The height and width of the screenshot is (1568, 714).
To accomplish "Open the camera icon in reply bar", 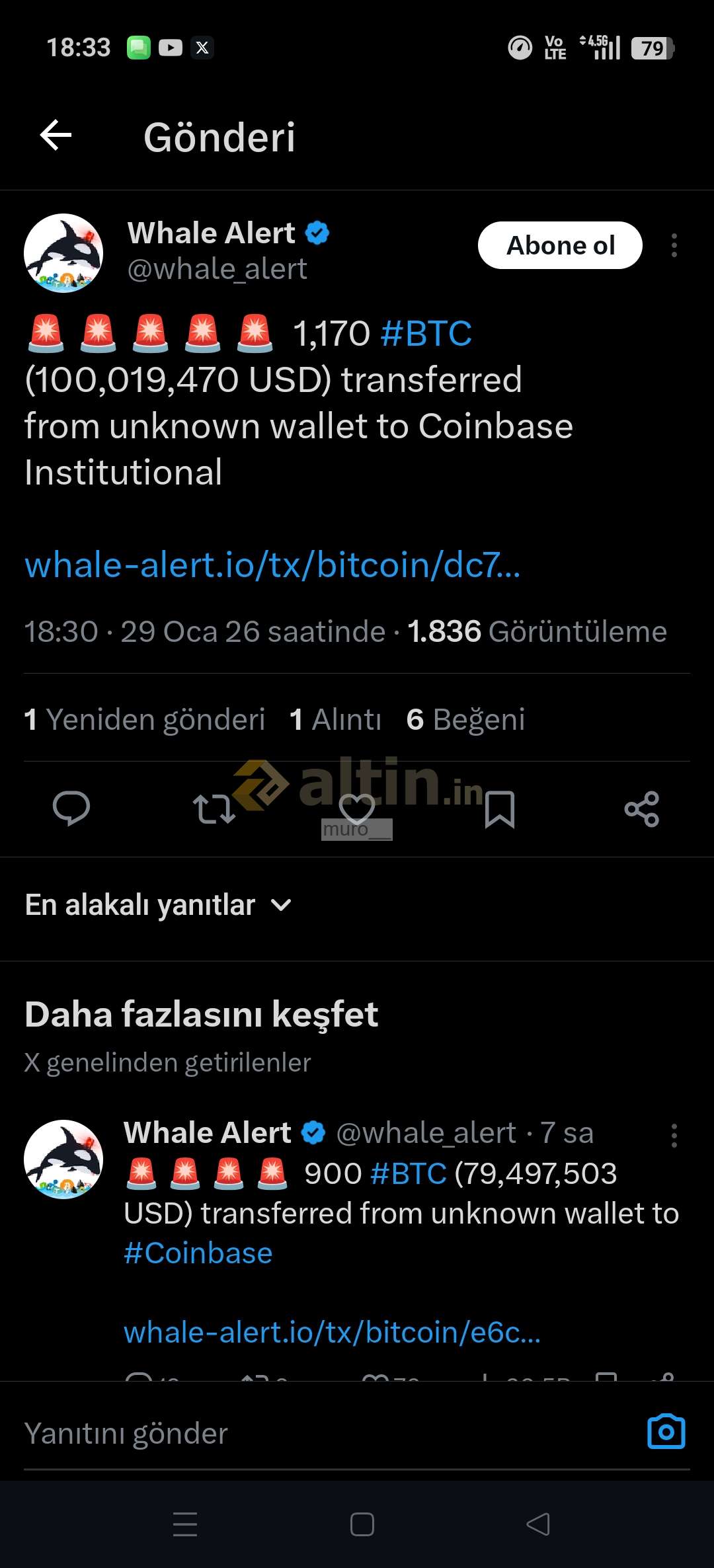I will [x=666, y=1432].
